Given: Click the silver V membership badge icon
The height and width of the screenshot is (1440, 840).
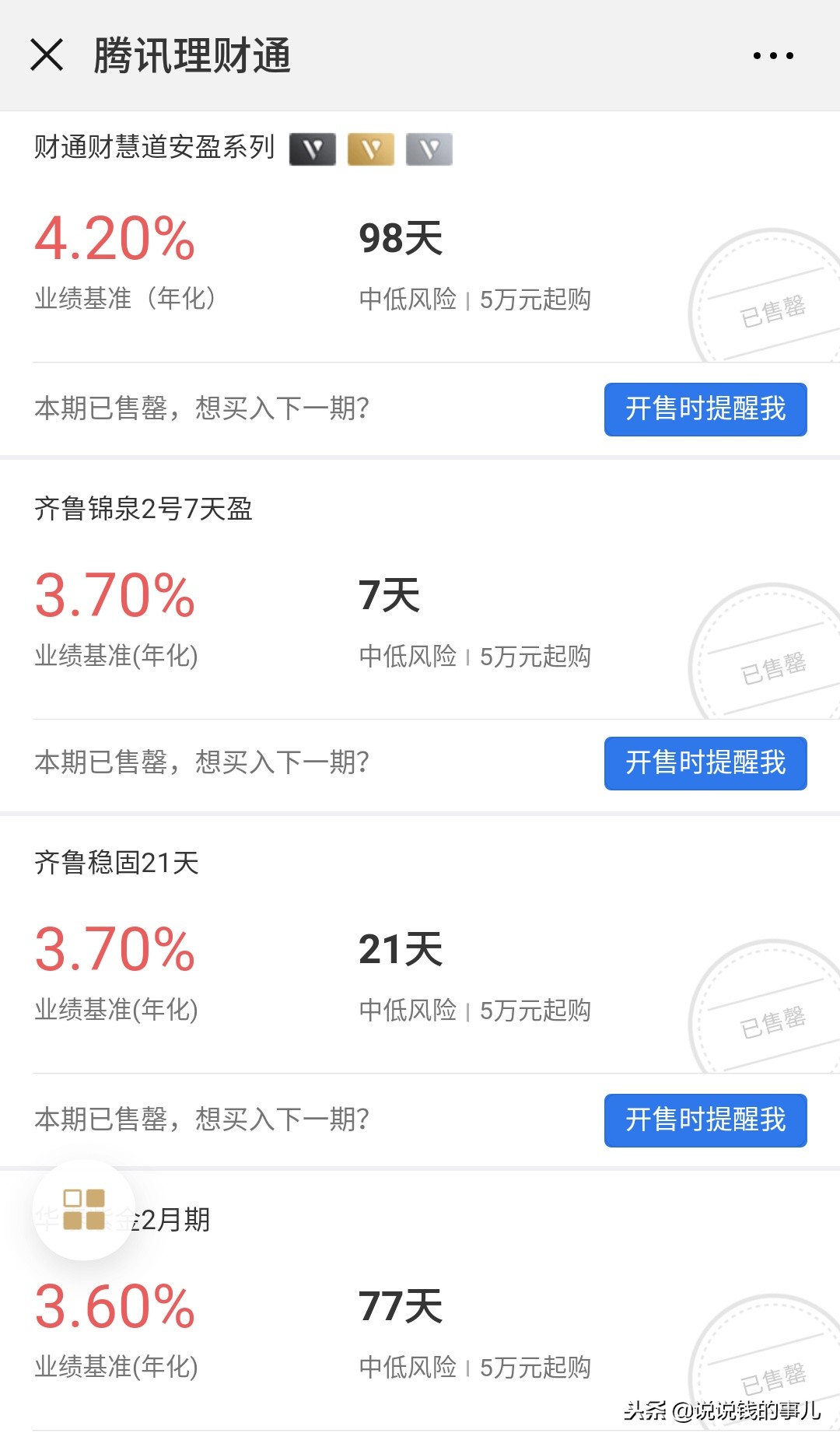Looking at the screenshot, I should pos(431,148).
